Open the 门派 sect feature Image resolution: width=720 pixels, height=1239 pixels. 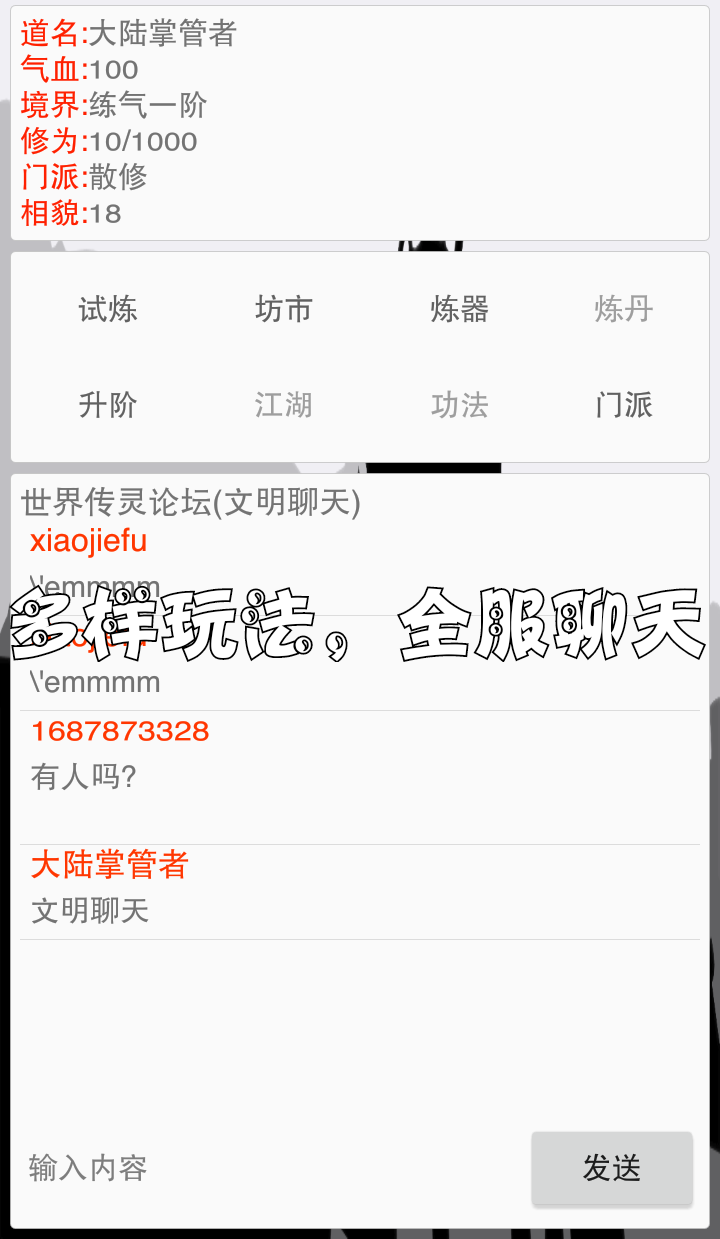tap(623, 406)
